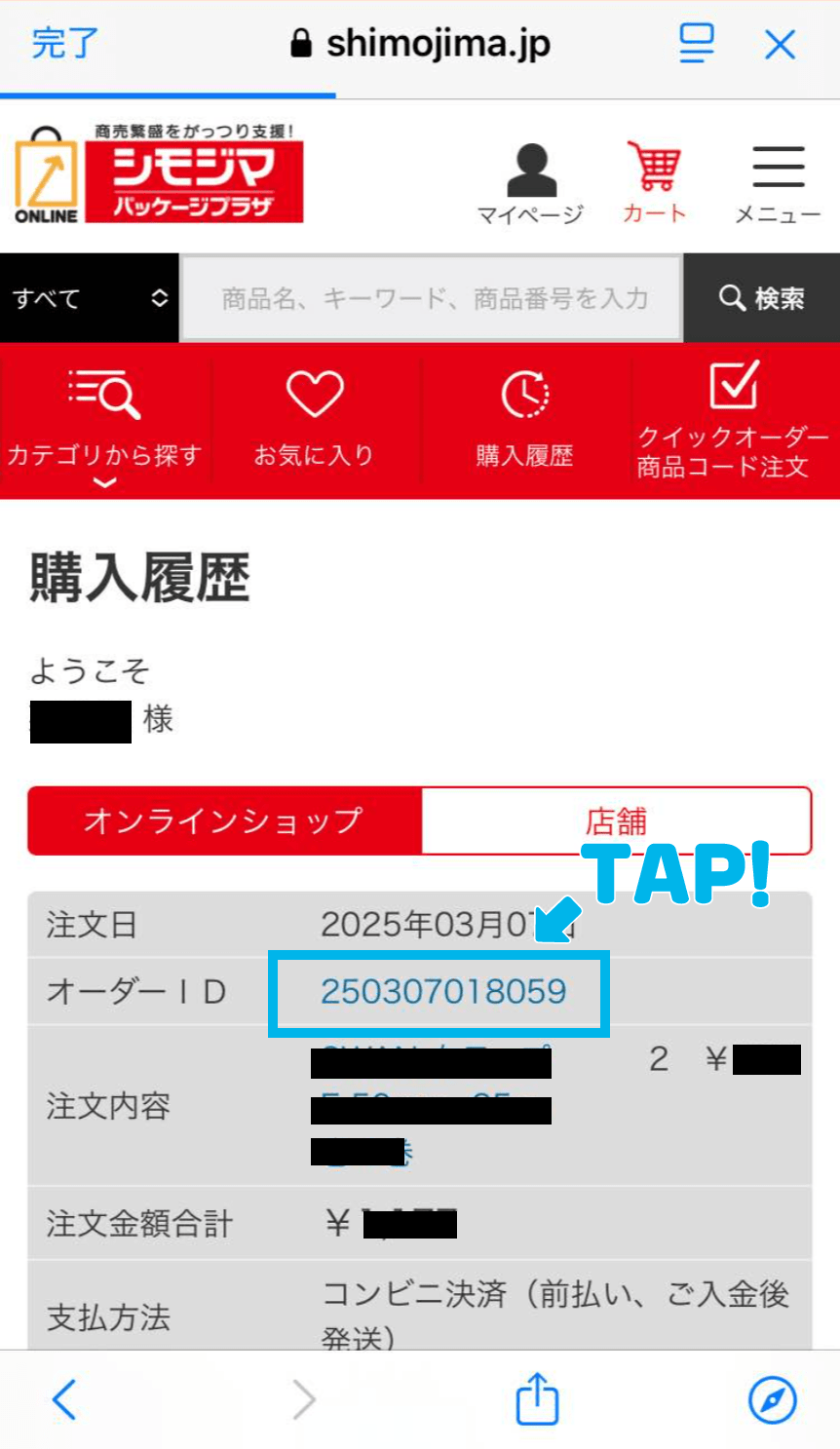Switch to the 店舗 tab

pos(616,820)
